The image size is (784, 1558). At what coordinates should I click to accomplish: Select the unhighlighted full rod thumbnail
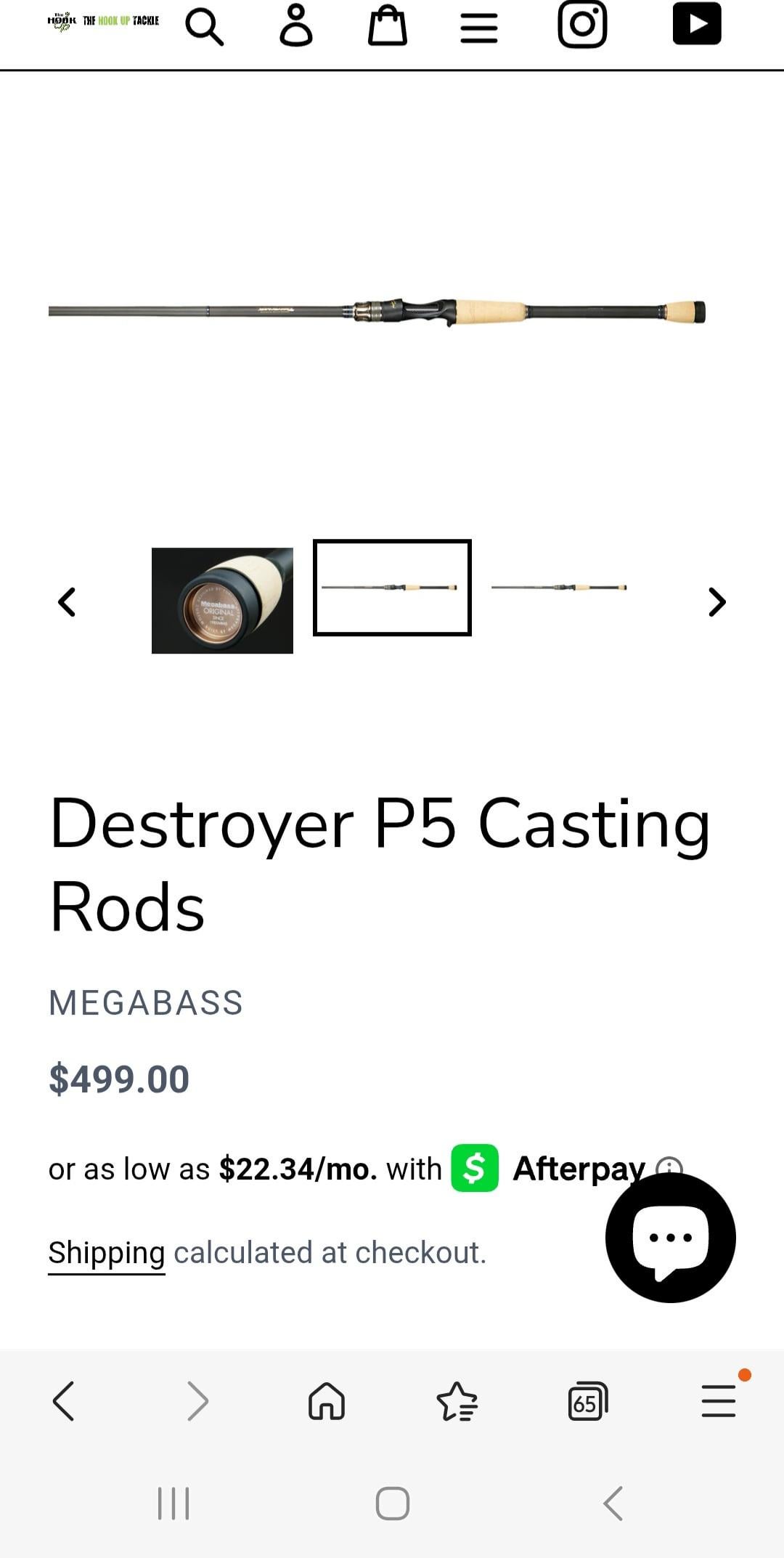tap(559, 588)
